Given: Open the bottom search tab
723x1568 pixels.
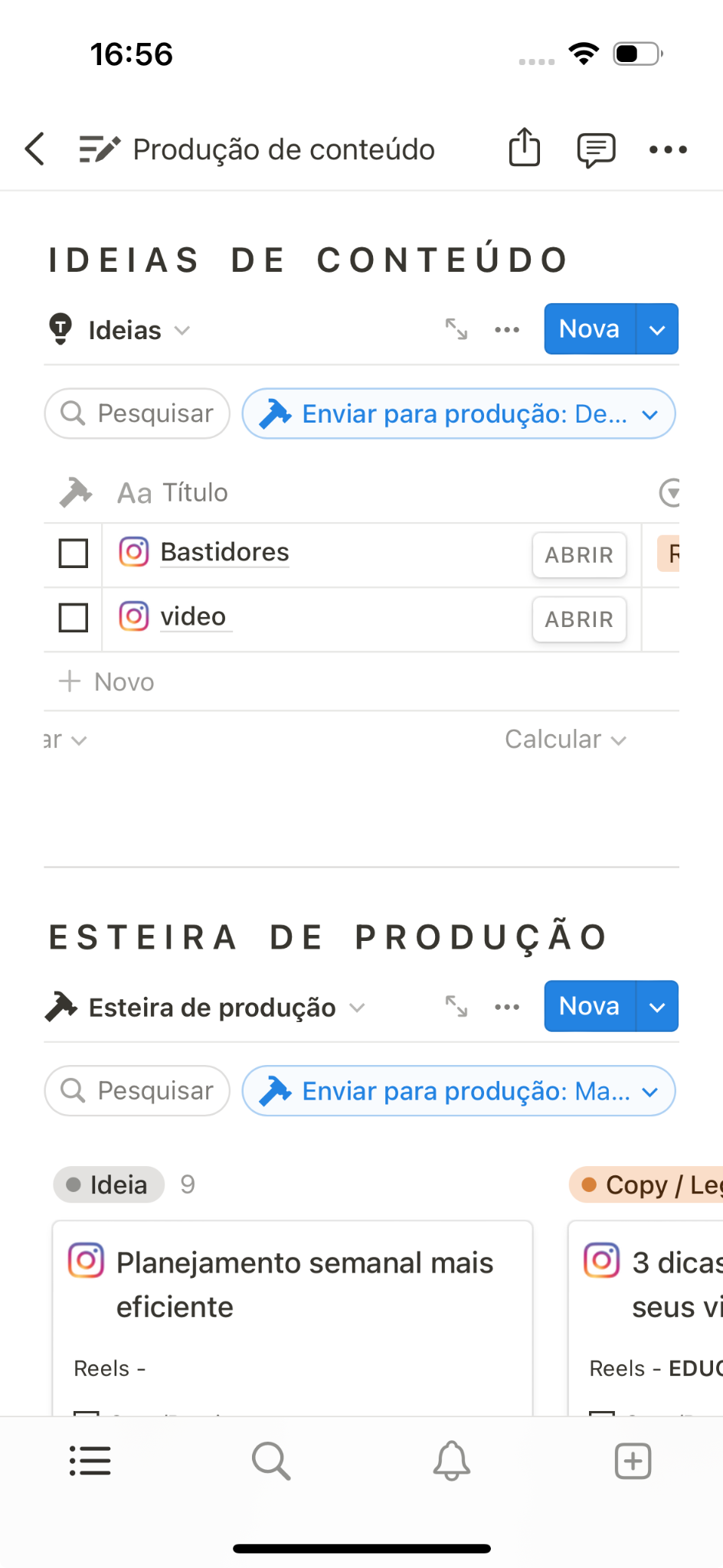Looking at the screenshot, I should pyautogui.click(x=271, y=1461).
